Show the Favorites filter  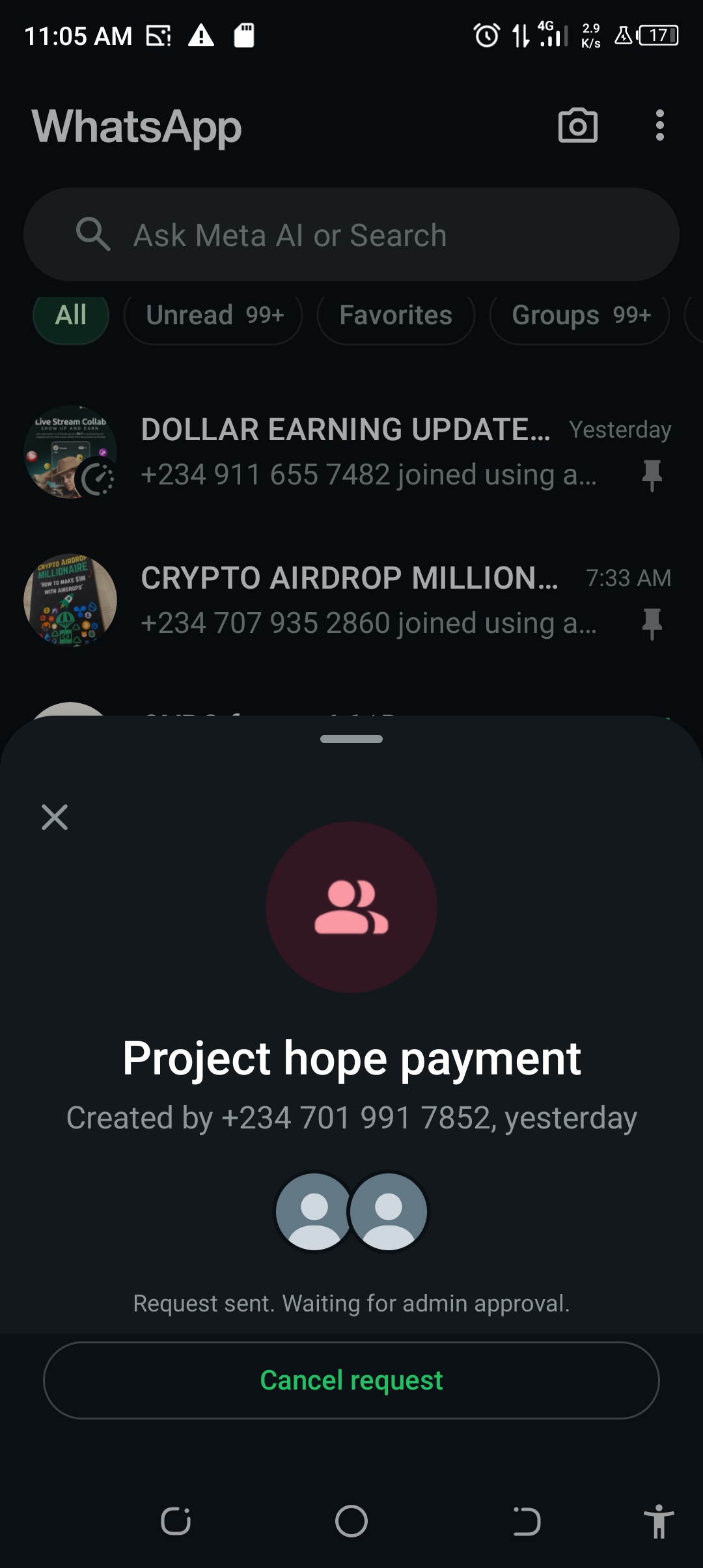click(396, 316)
